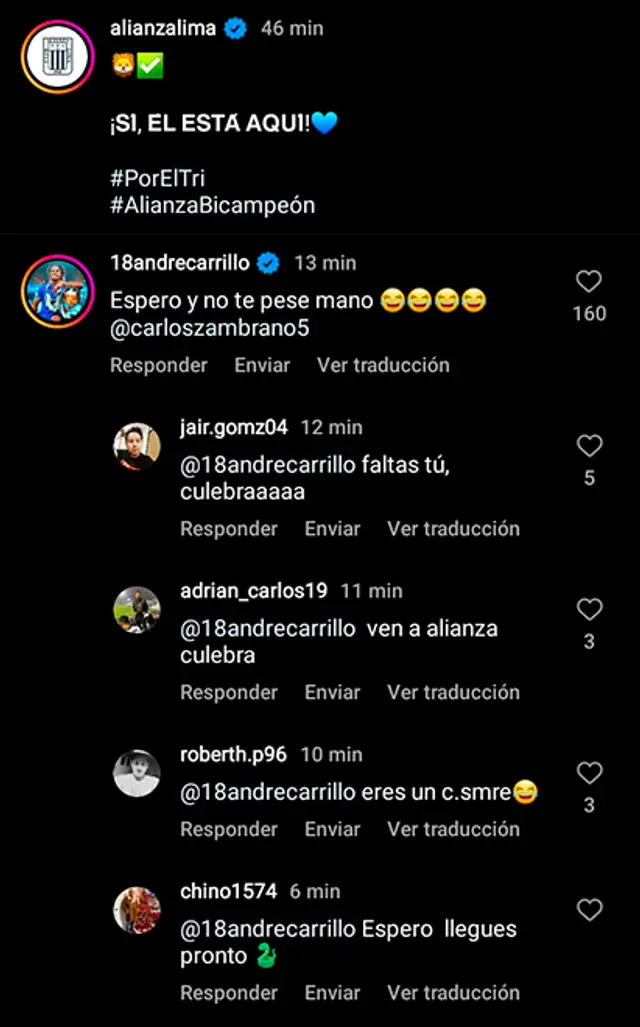
Task: Reply to jair.gomz04's comment
Action: pos(228,528)
